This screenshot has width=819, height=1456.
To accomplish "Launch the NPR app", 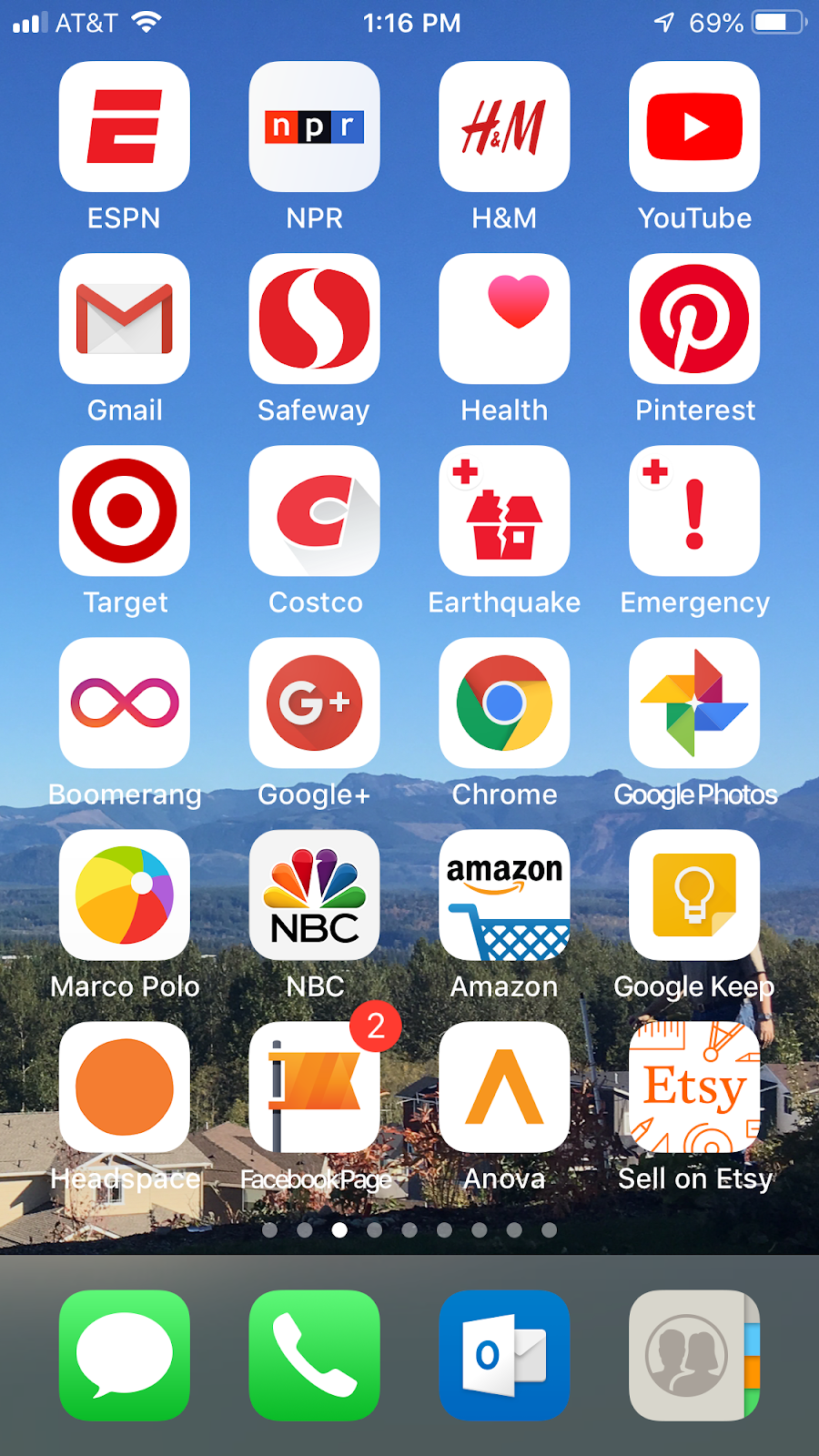I will point(314,126).
